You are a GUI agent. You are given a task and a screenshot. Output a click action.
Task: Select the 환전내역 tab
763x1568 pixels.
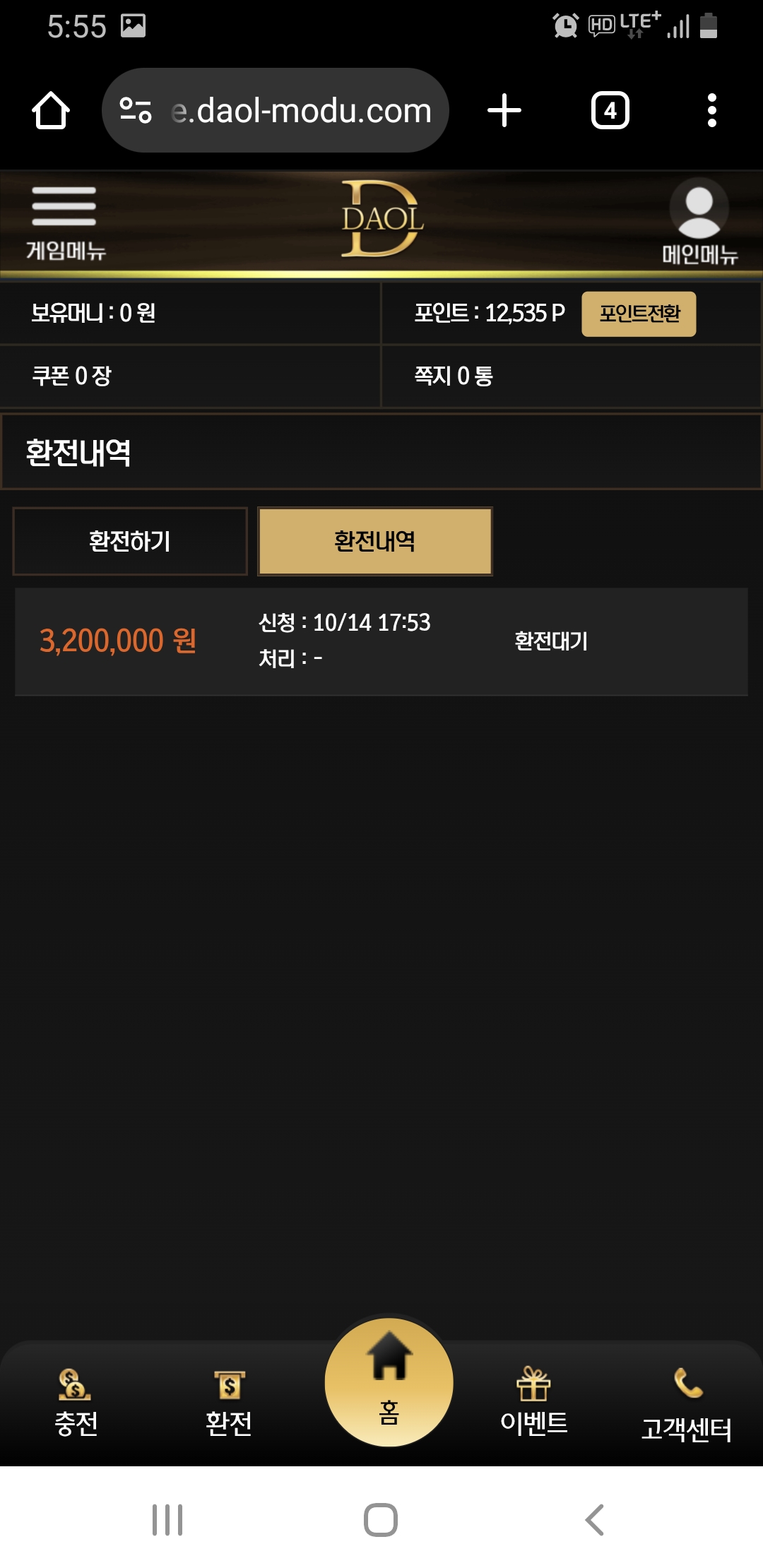(x=375, y=542)
